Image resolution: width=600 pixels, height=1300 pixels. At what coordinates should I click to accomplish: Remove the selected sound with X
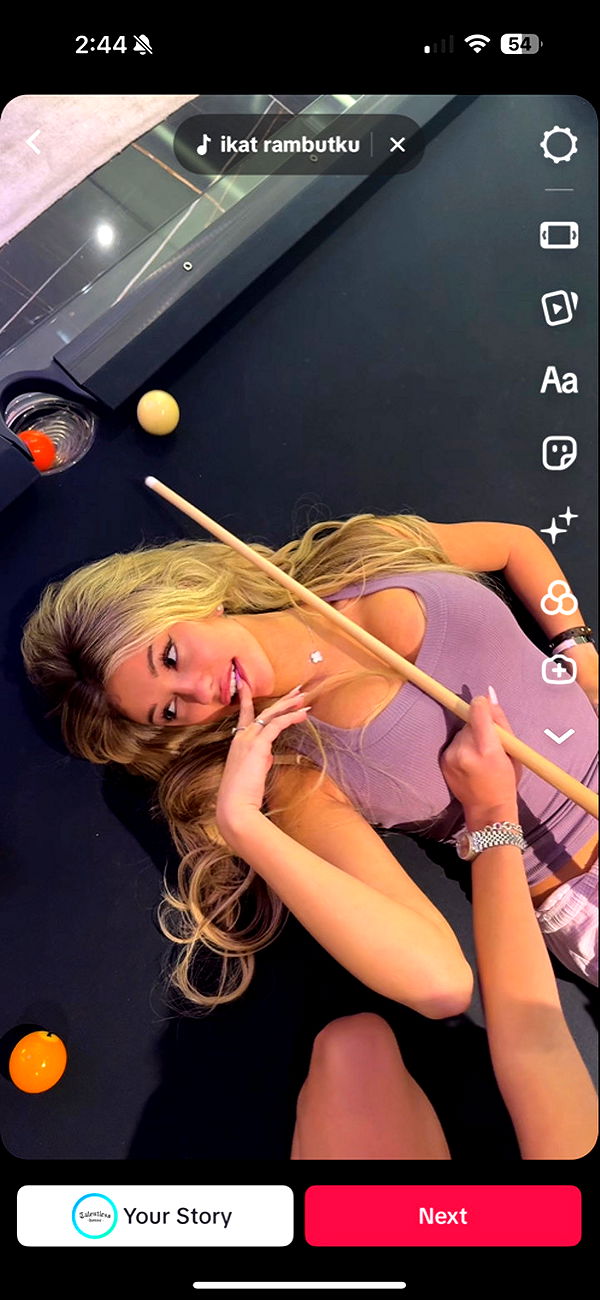point(397,145)
